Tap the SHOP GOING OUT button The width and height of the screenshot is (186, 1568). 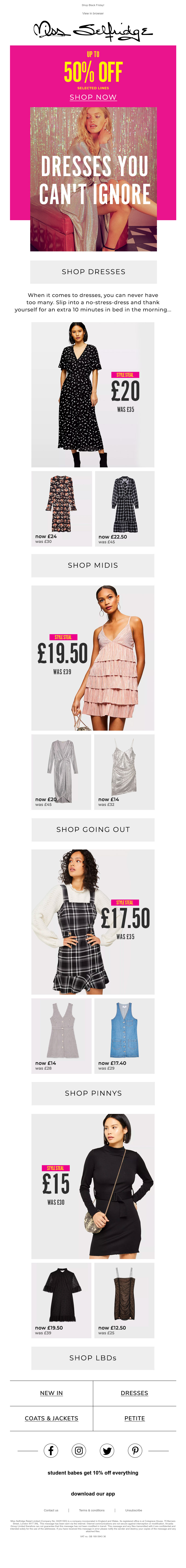pos(93,829)
